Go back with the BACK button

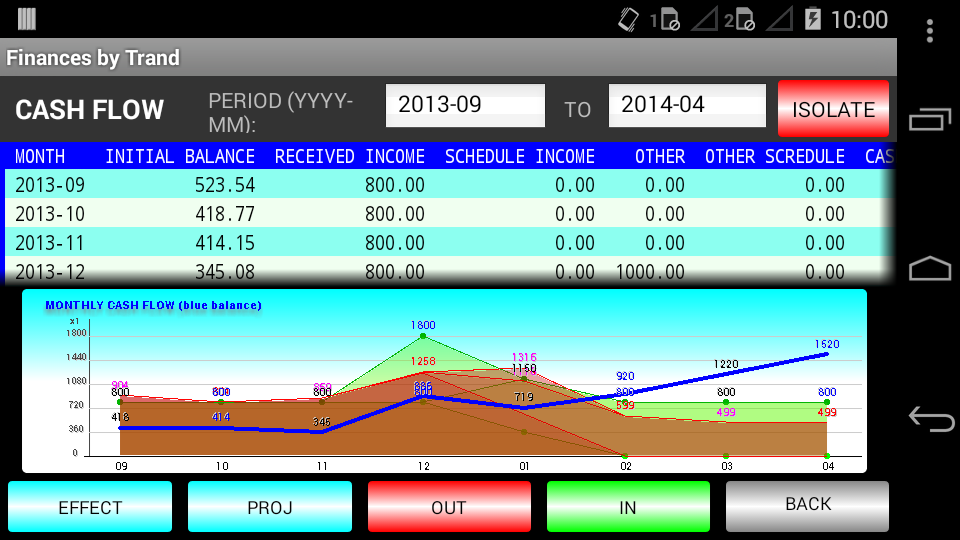[807, 505]
